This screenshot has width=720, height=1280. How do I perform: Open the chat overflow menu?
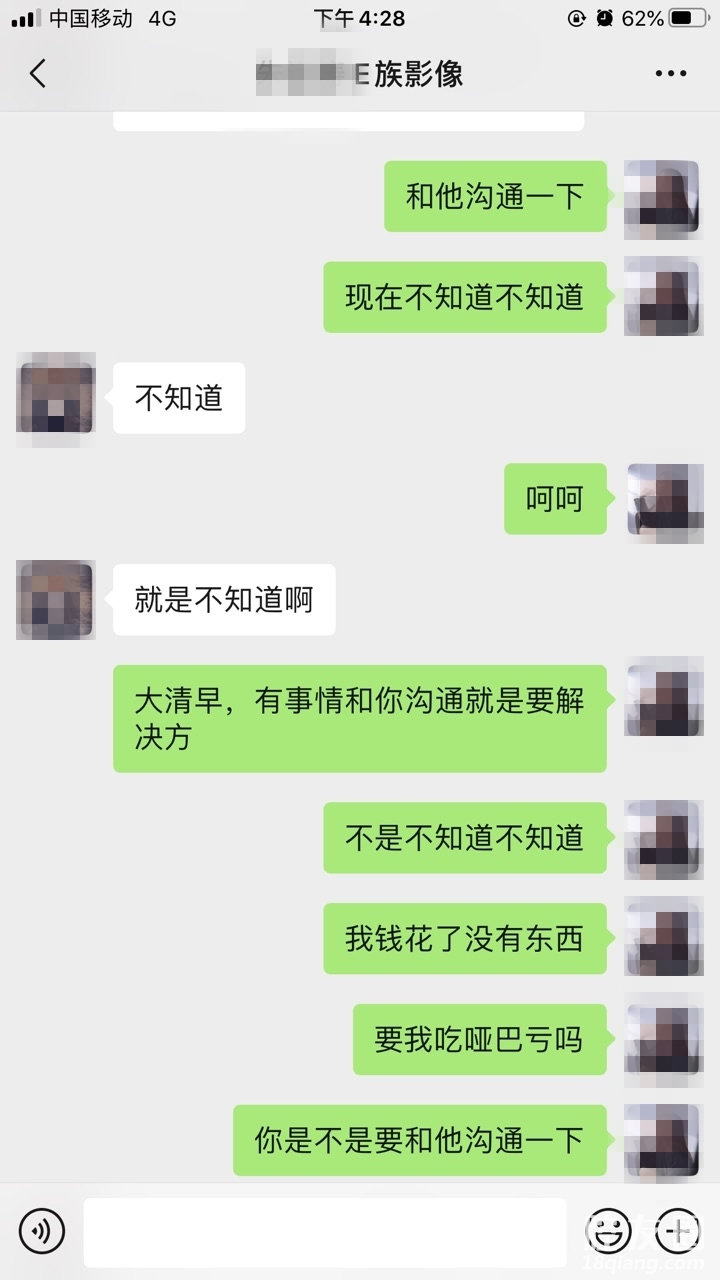point(670,74)
